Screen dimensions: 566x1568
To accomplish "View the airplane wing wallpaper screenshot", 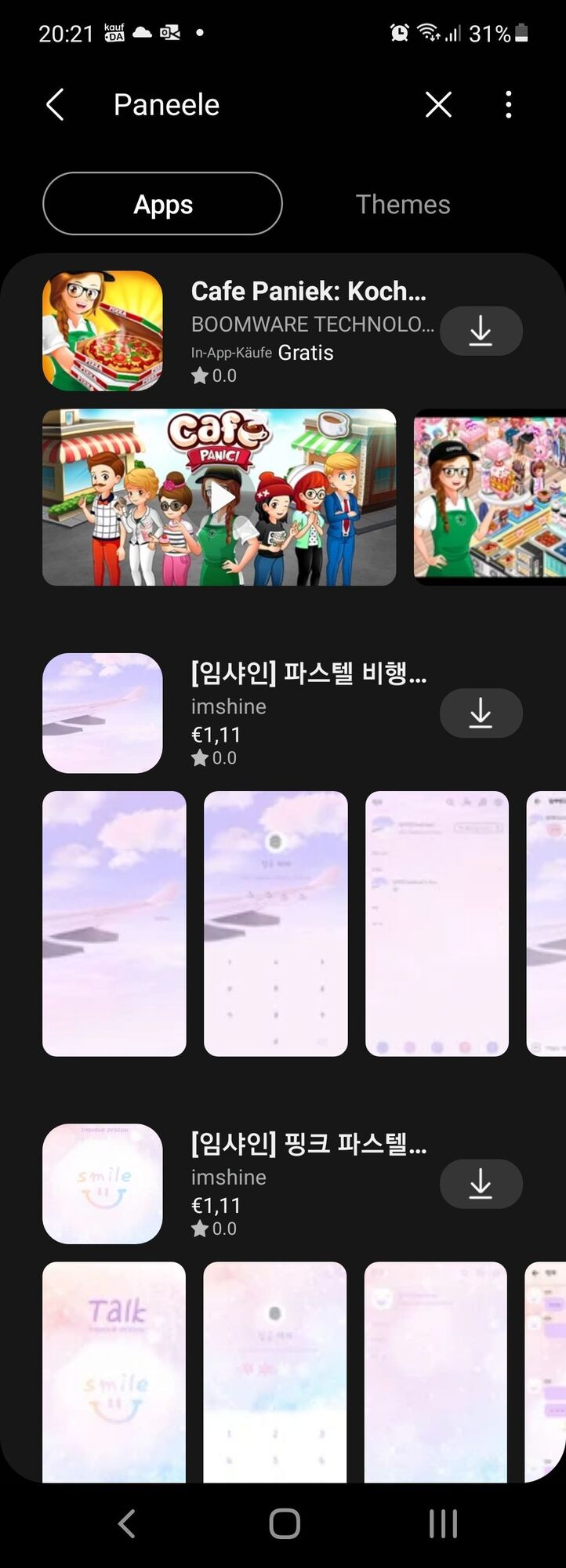I will (114, 924).
